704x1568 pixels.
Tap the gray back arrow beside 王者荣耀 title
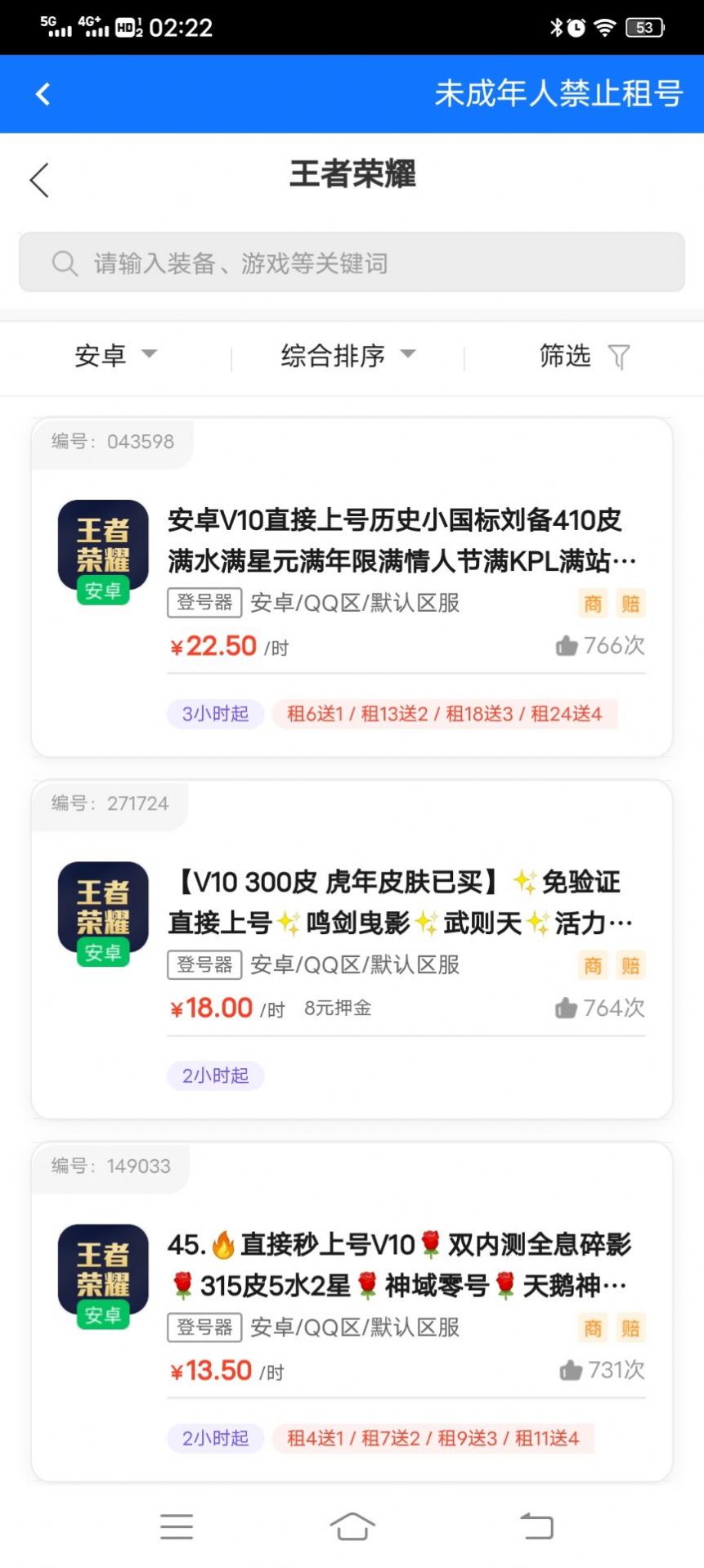pyautogui.click(x=38, y=179)
